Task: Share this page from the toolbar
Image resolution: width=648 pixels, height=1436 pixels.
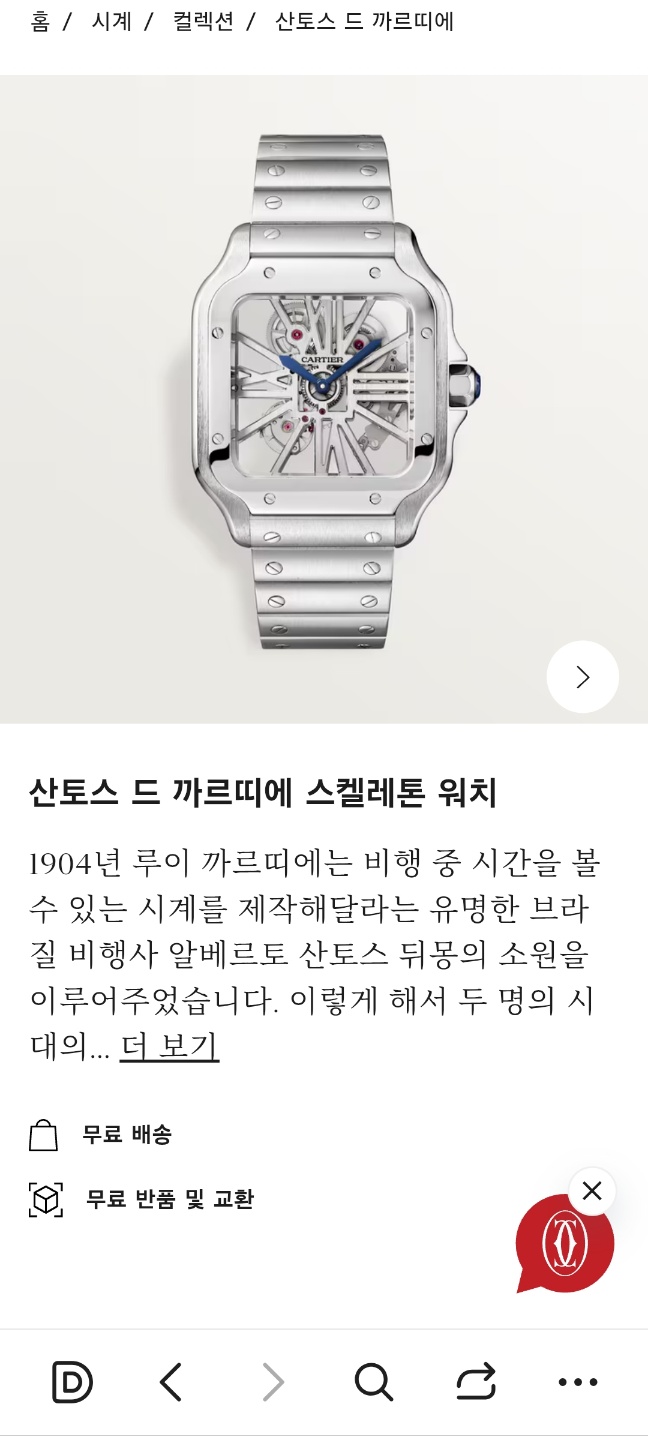Action: pyautogui.click(x=475, y=1383)
